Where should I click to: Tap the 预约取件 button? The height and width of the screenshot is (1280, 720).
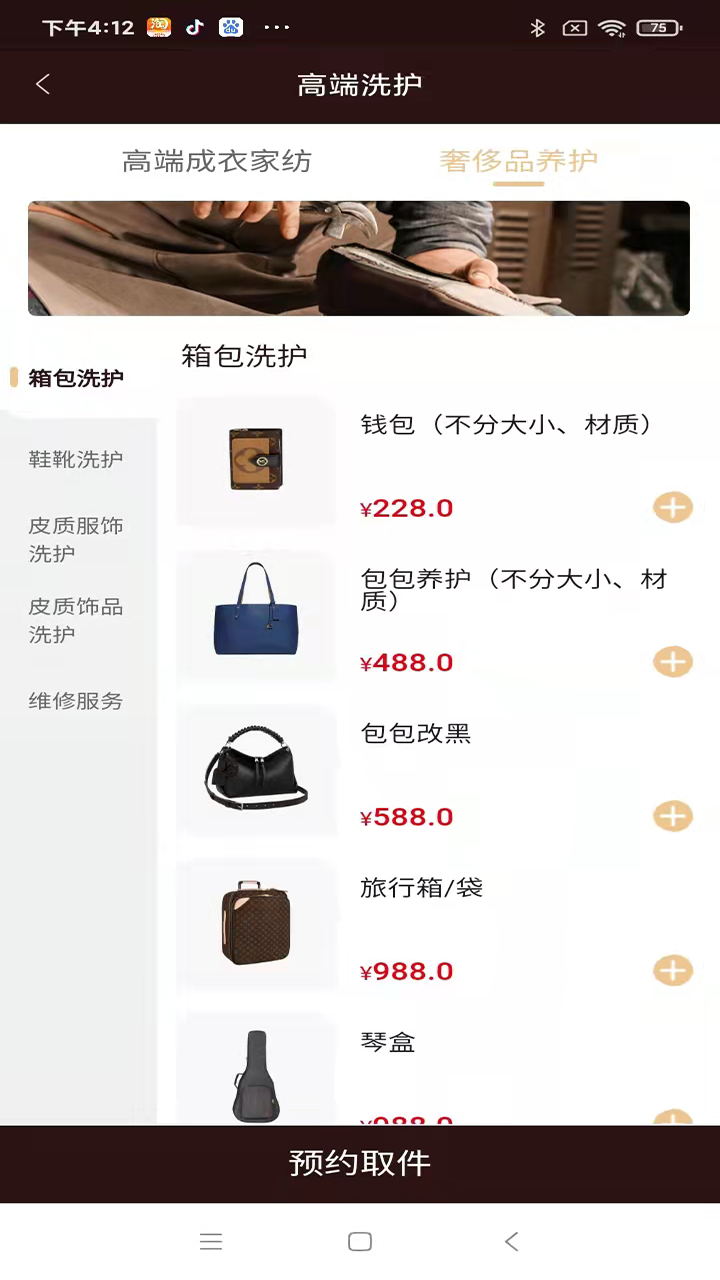pos(360,1163)
